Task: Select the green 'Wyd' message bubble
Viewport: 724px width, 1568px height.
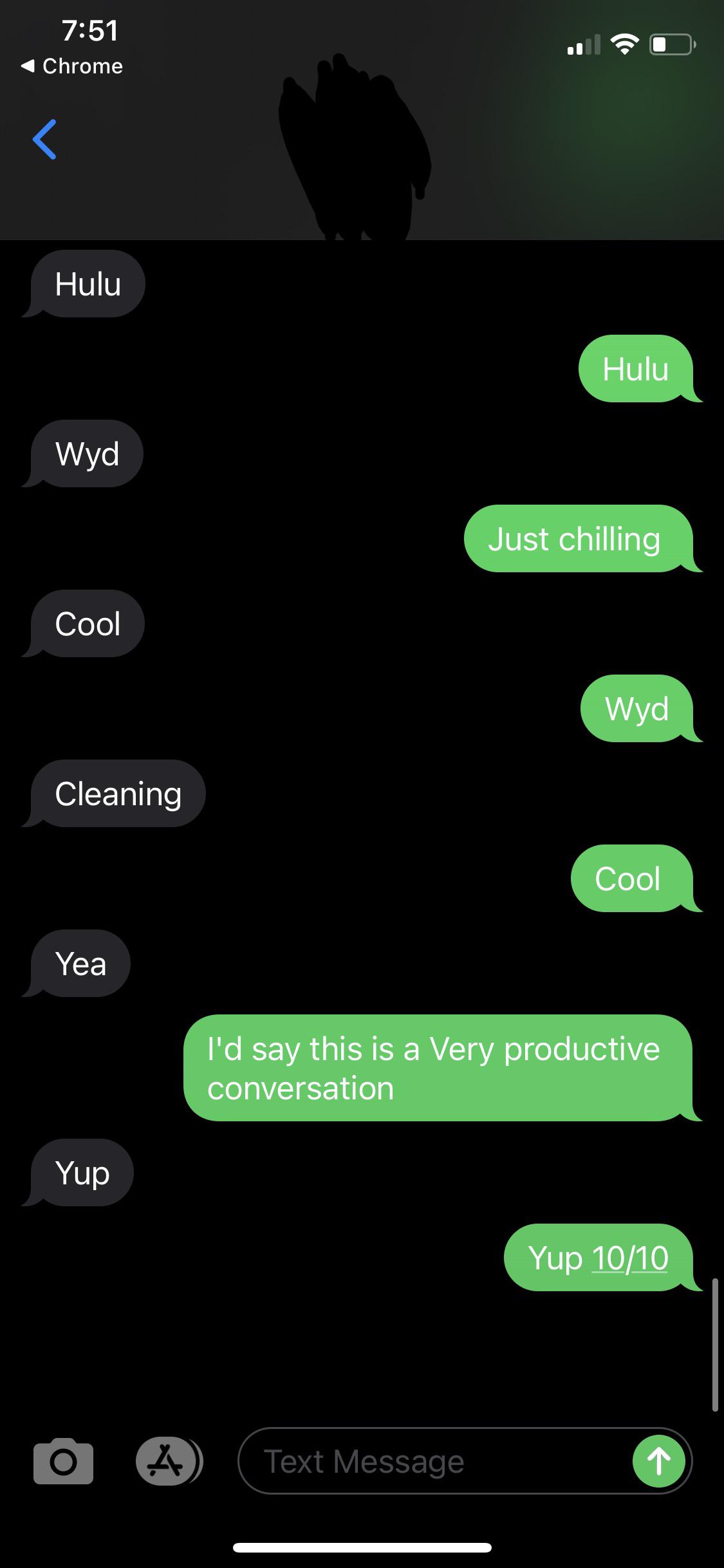Action: (x=636, y=709)
